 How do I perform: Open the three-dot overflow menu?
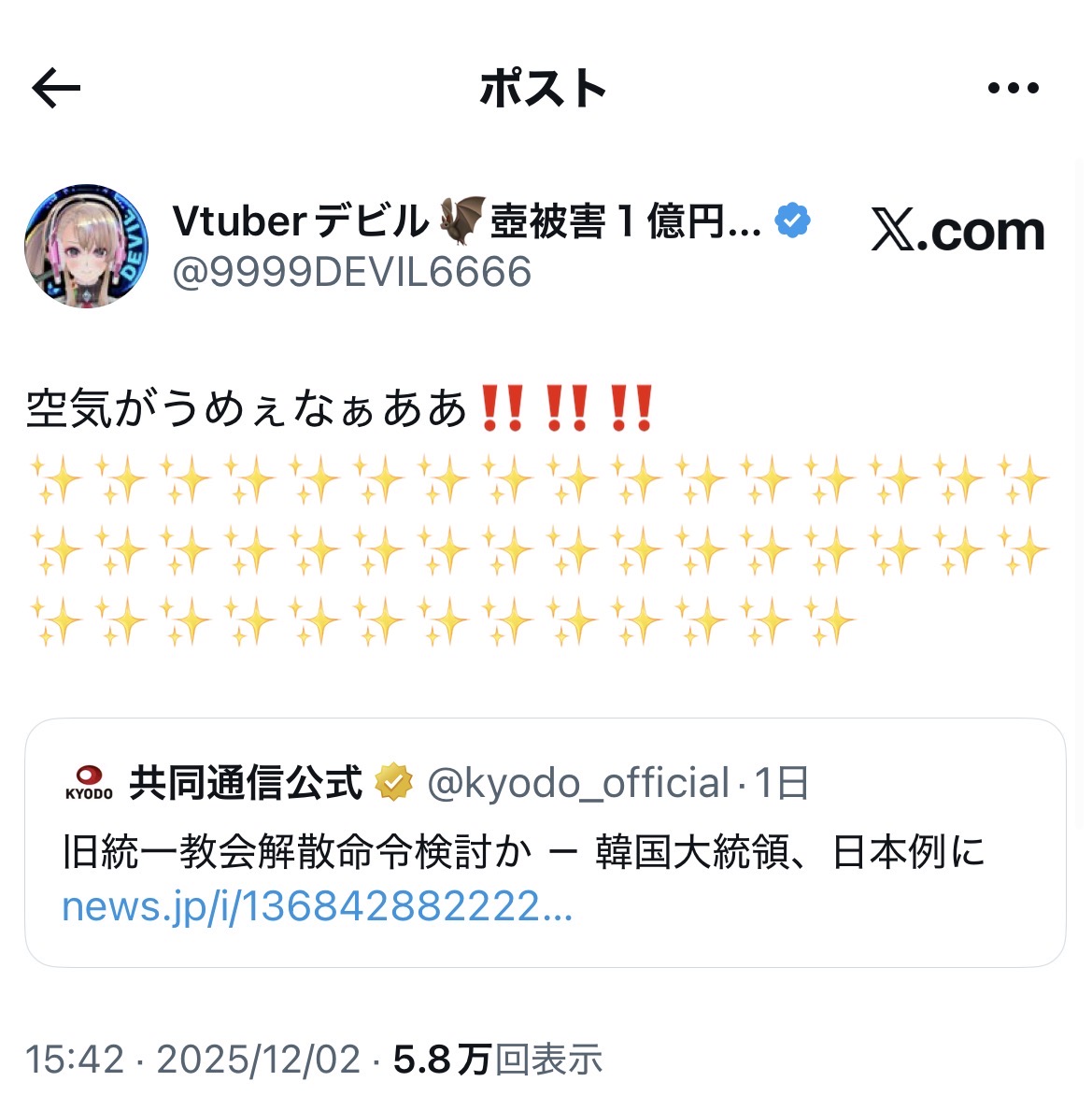[x=1014, y=89]
